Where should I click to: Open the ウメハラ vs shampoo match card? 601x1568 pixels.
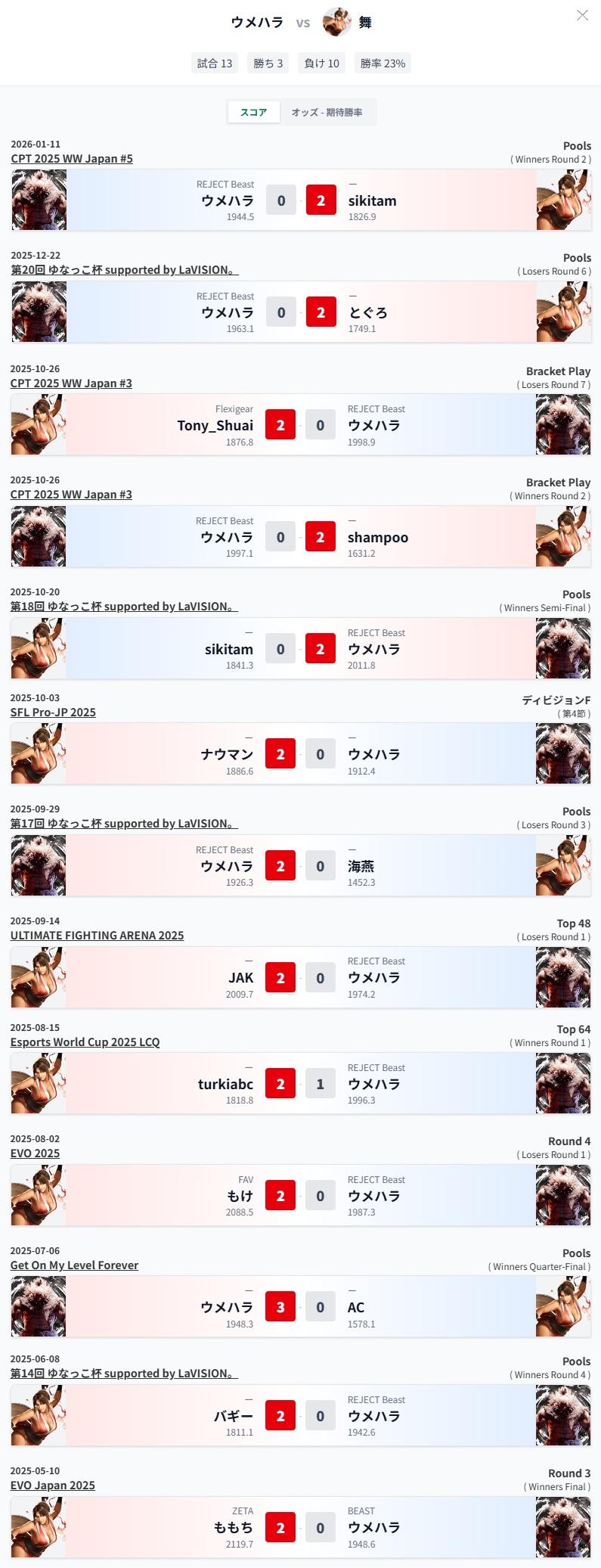[301, 536]
